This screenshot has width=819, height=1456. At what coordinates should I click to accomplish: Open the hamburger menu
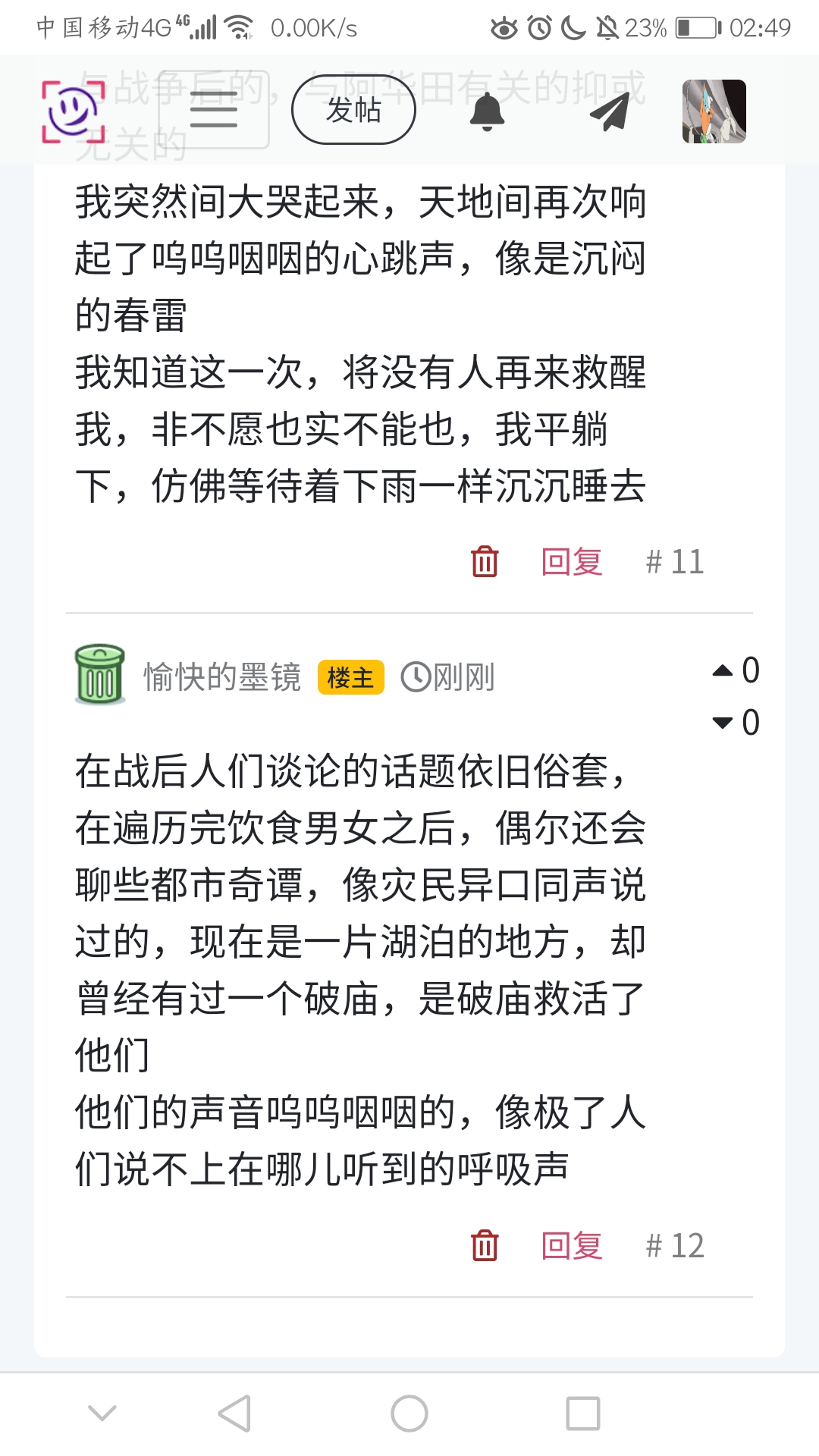[213, 110]
